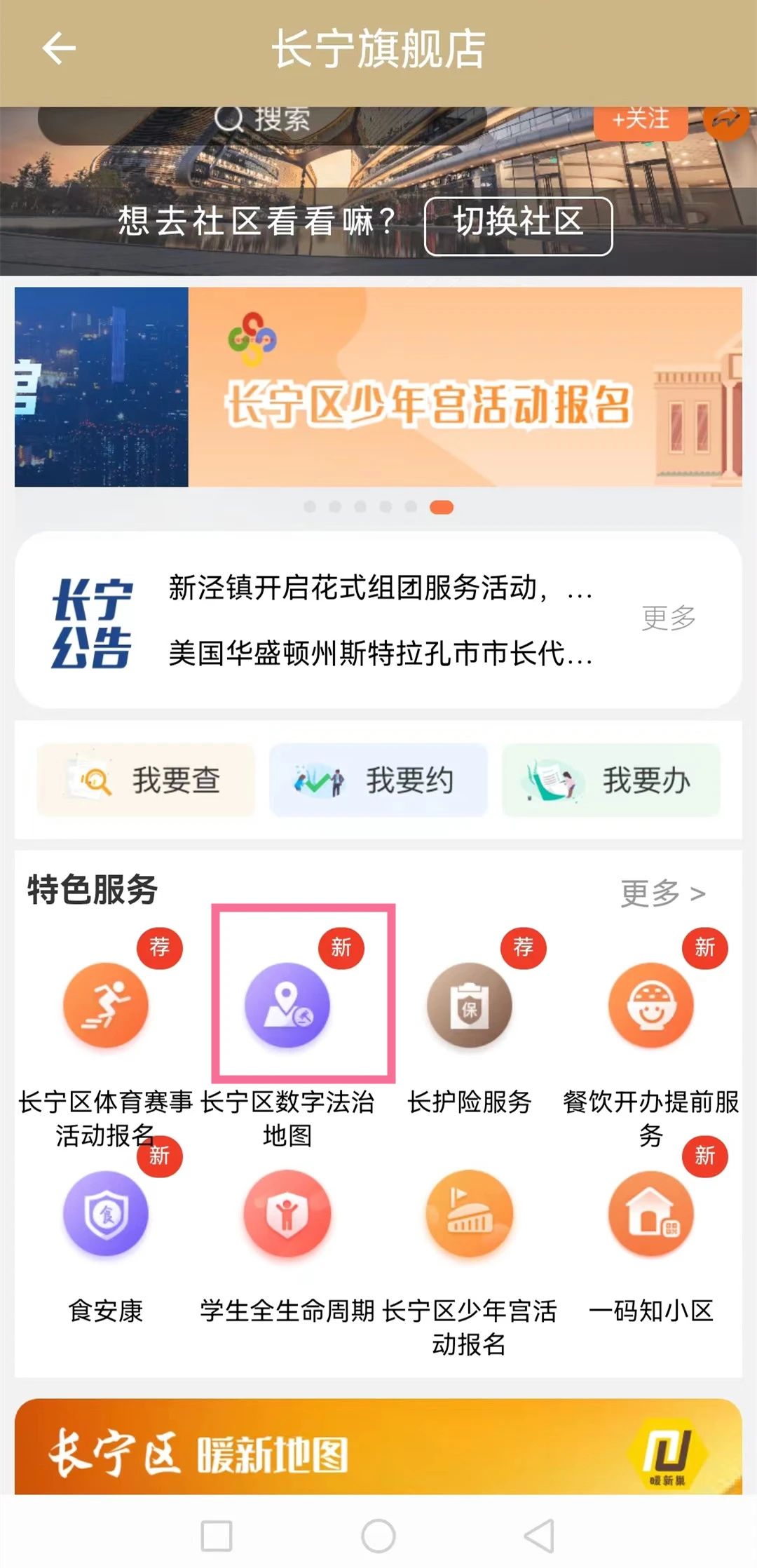Image resolution: width=757 pixels, height=1568 pixels.
Task: Open 长宁区体育赛事活动报名 service
Action: click(x=106, y=1006)
